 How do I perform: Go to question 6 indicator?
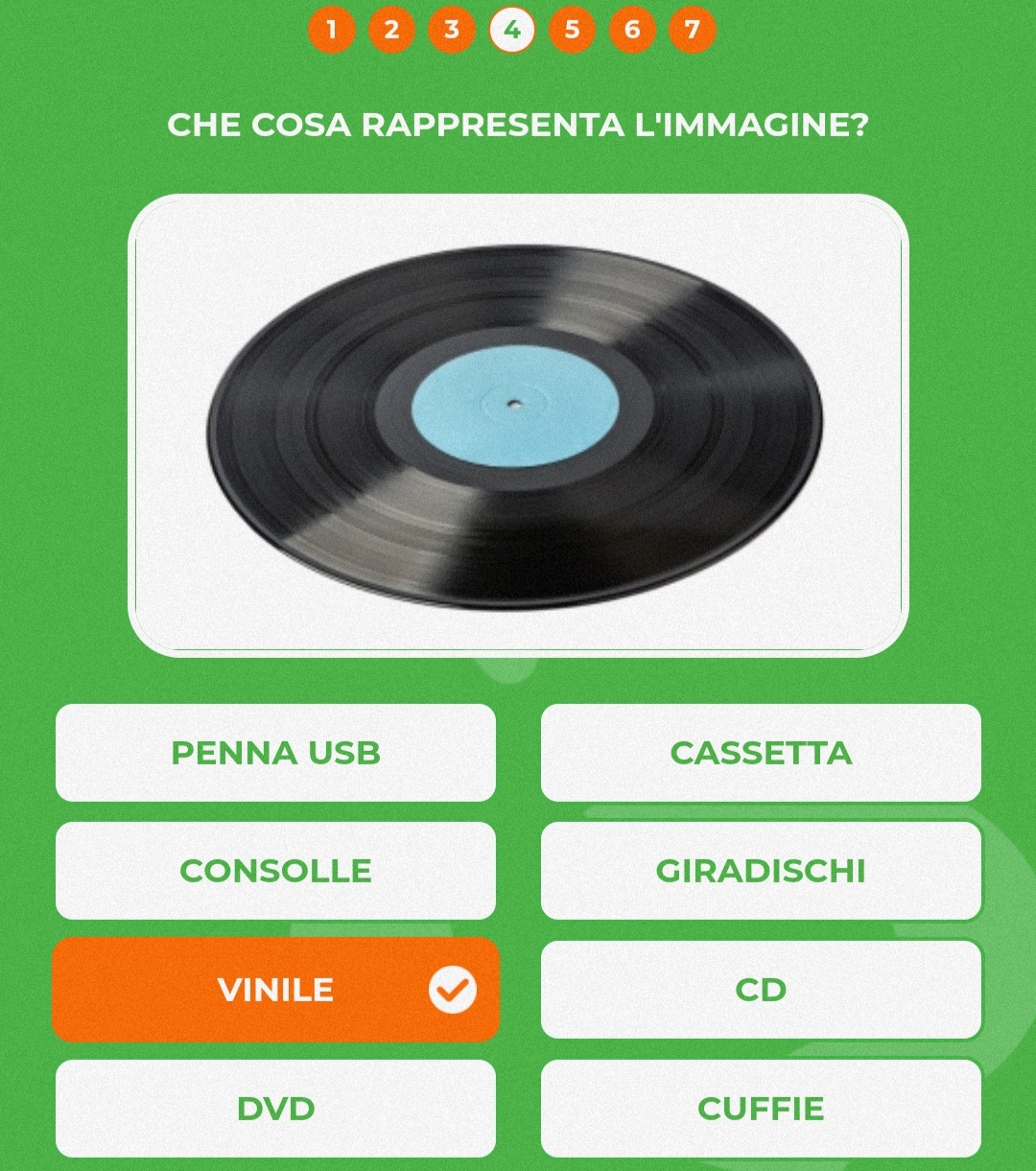pos(632,30)
